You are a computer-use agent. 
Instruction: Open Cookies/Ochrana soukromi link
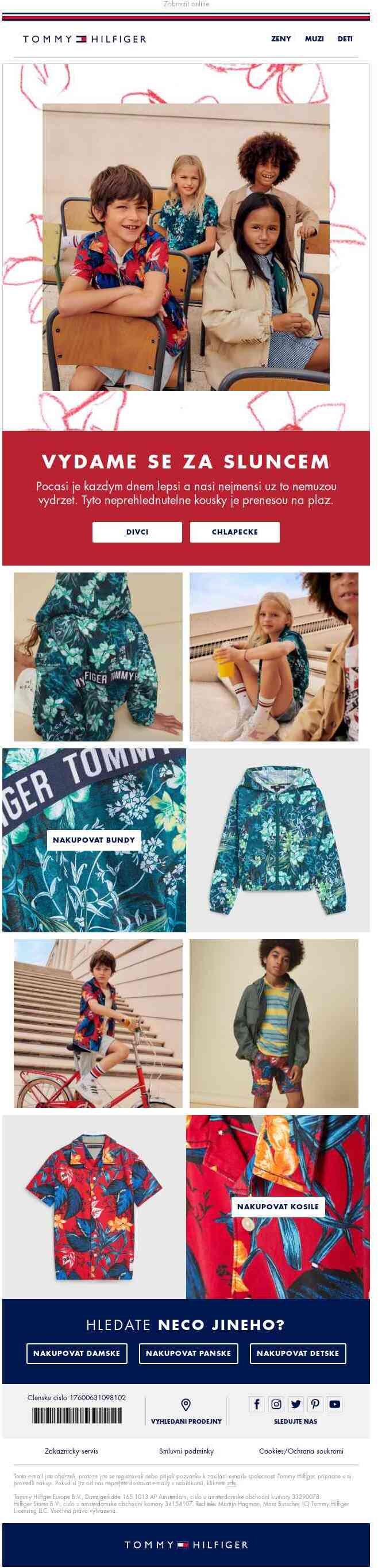tap(300, 1451)
